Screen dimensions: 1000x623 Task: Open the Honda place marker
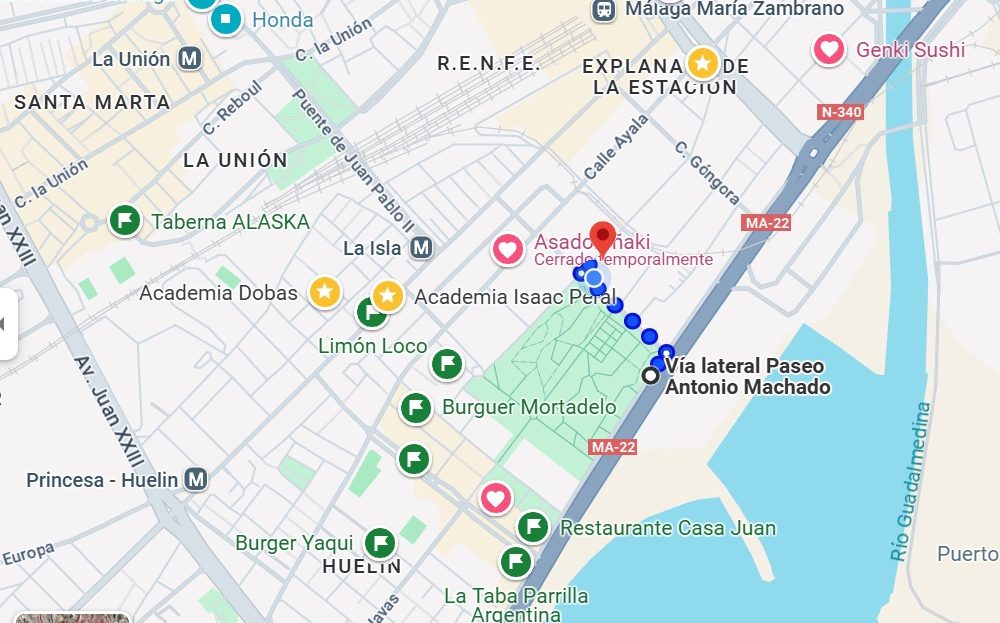227,18
